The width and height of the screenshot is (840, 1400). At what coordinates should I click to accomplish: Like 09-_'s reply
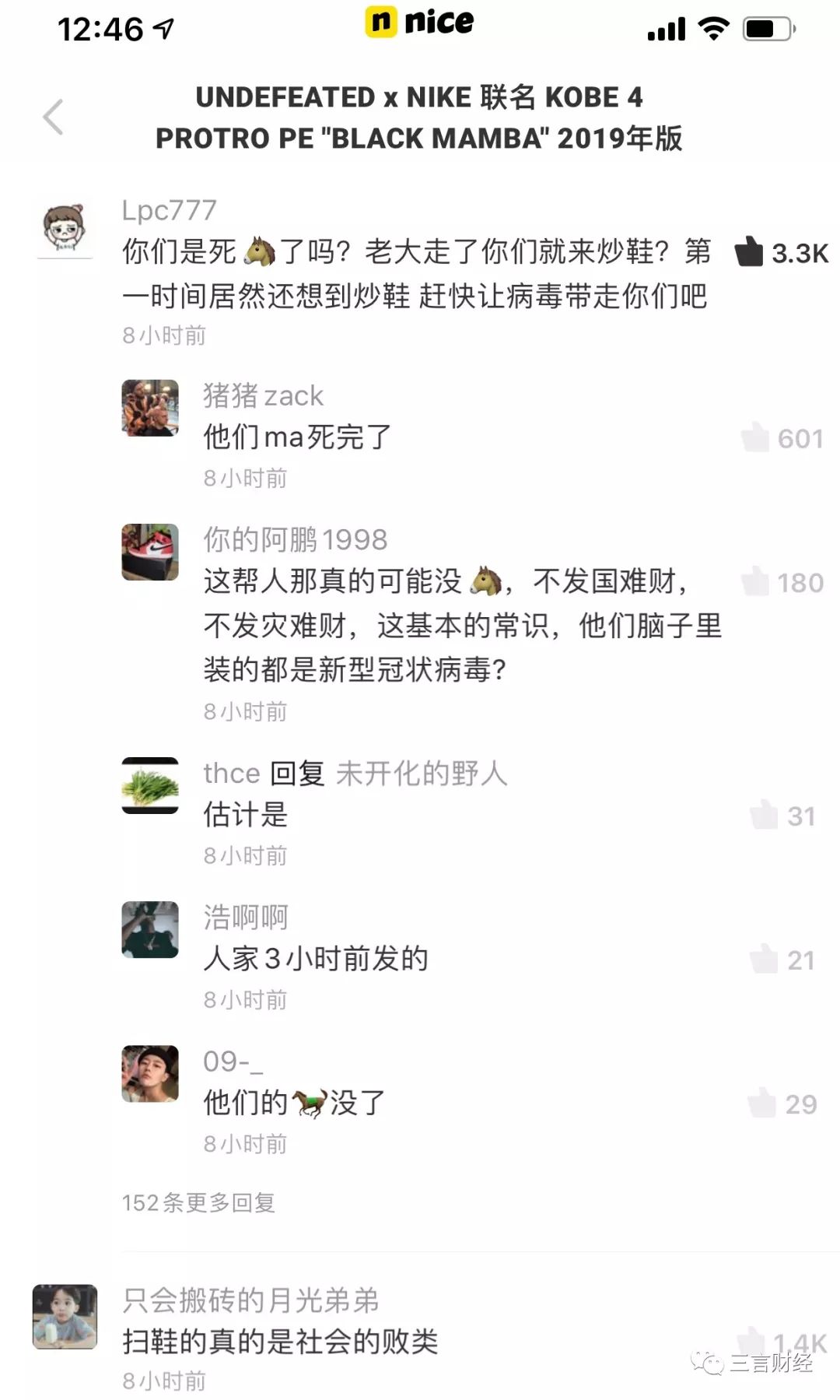coord(762,1104)
